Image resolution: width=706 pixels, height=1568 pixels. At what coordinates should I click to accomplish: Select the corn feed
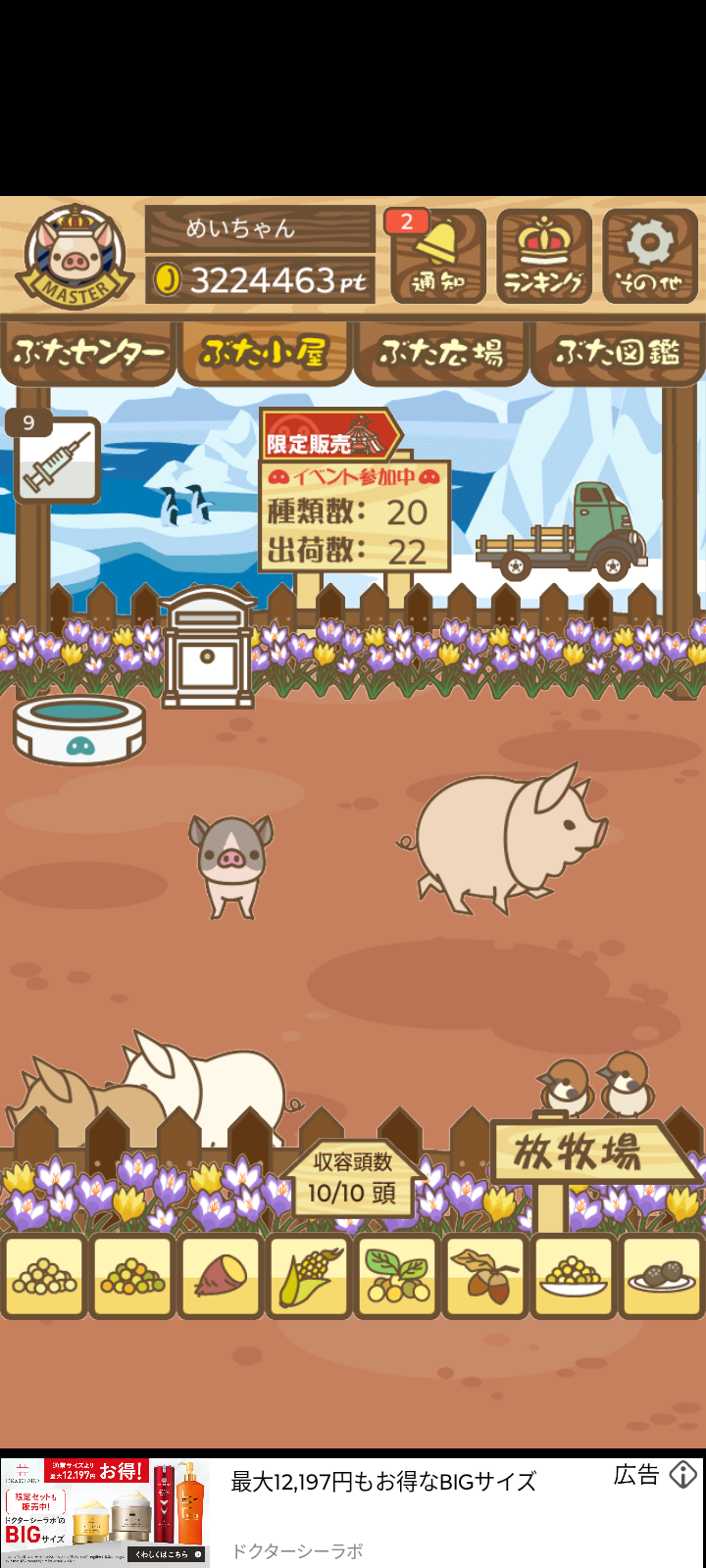tap(309, 1276)
